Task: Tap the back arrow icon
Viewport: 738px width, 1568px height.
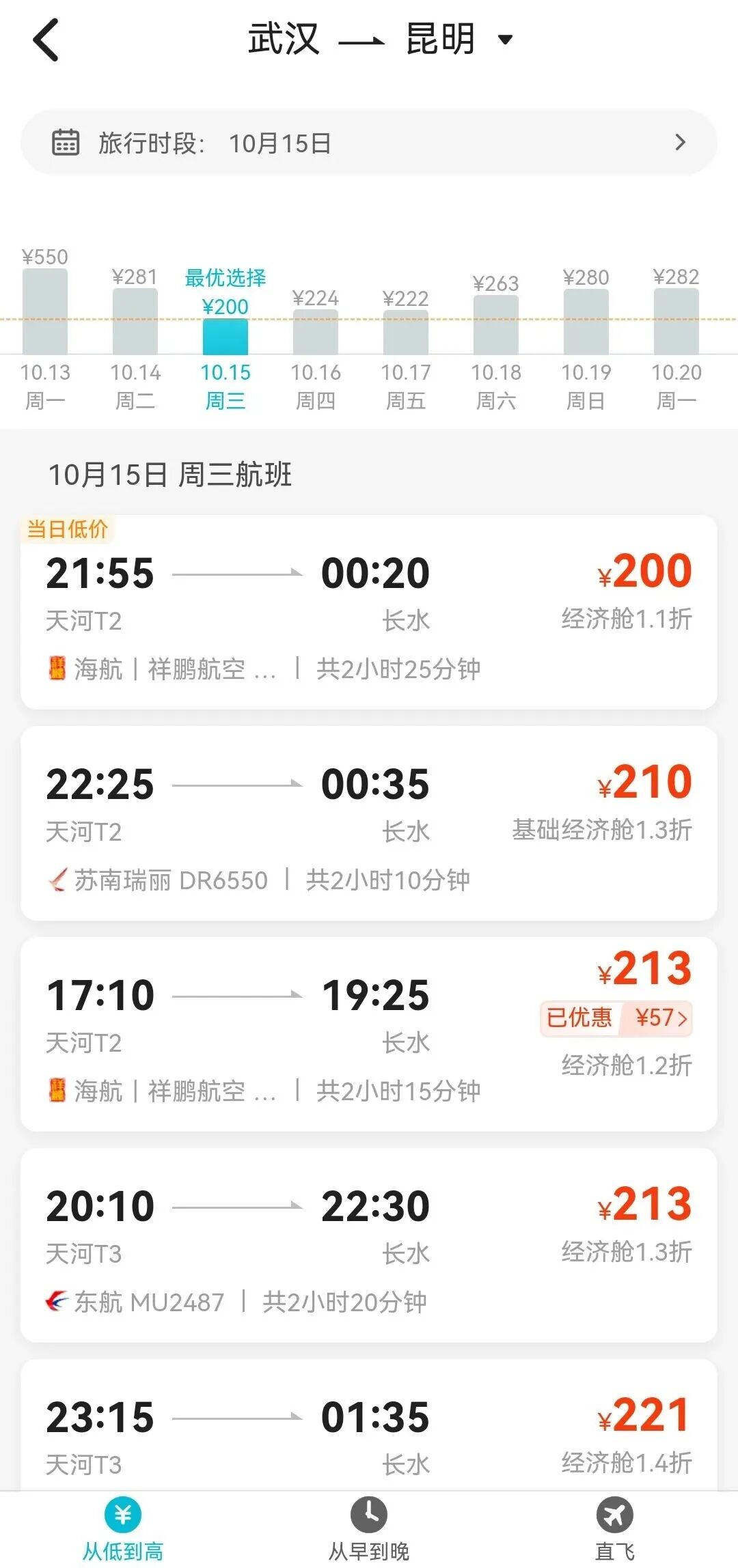Action: pos(45,39)
